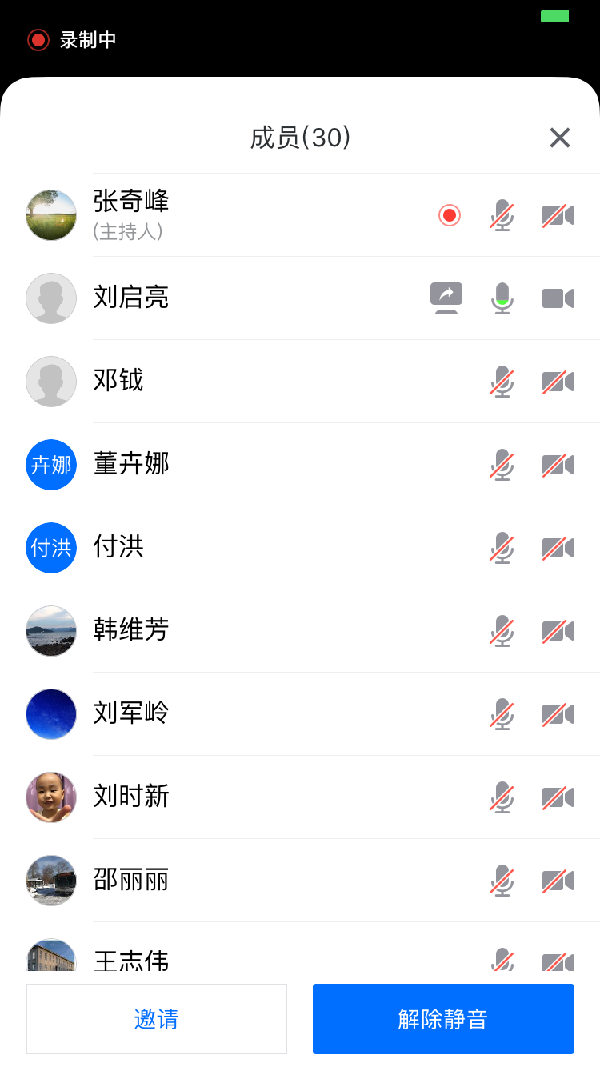This screenshot has height=1067, width=600.
Task: Tap the 邀请 invite button
Action: [156, 1019]
